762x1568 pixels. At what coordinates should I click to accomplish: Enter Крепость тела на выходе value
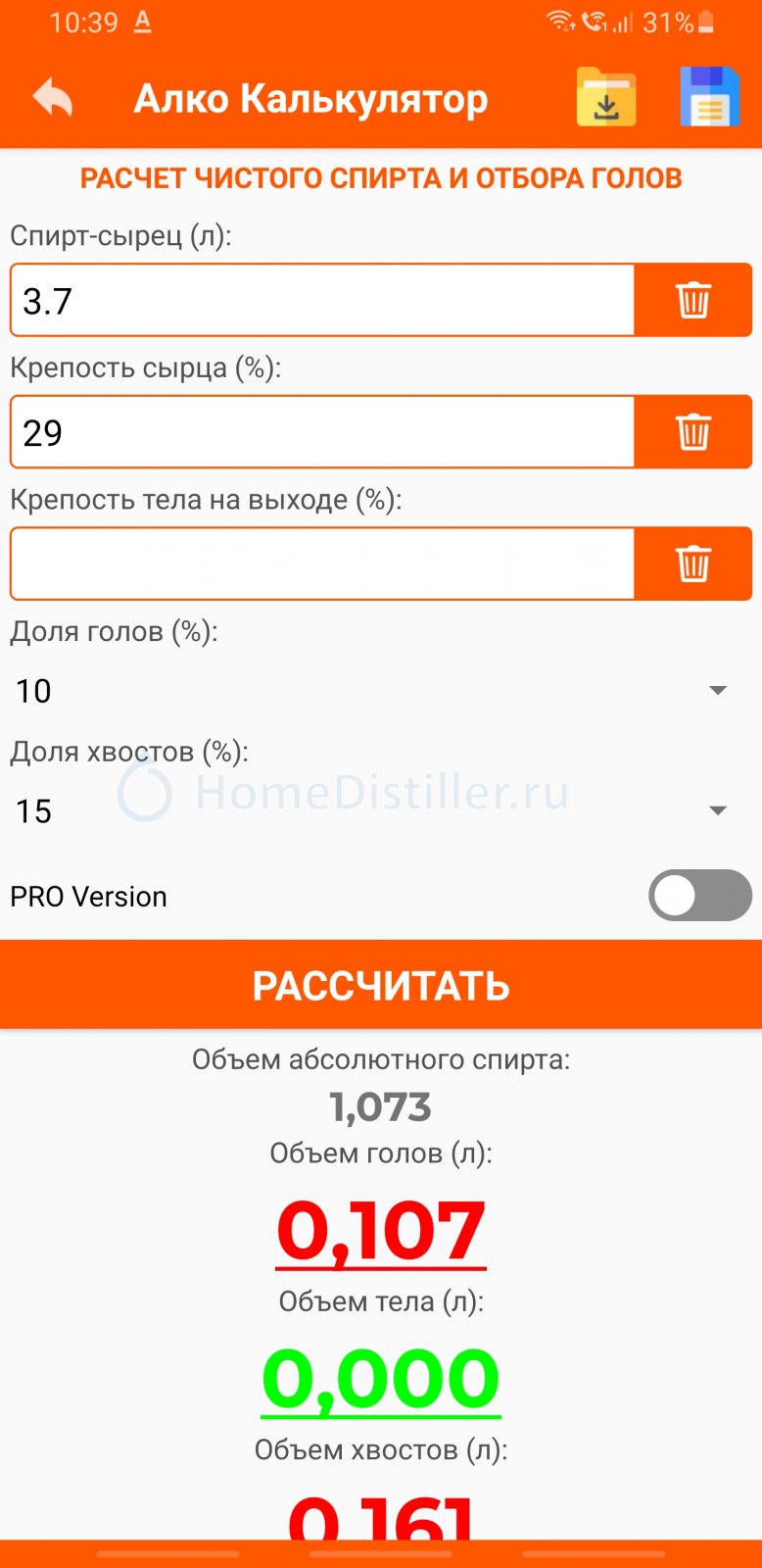tap(323, 564)
